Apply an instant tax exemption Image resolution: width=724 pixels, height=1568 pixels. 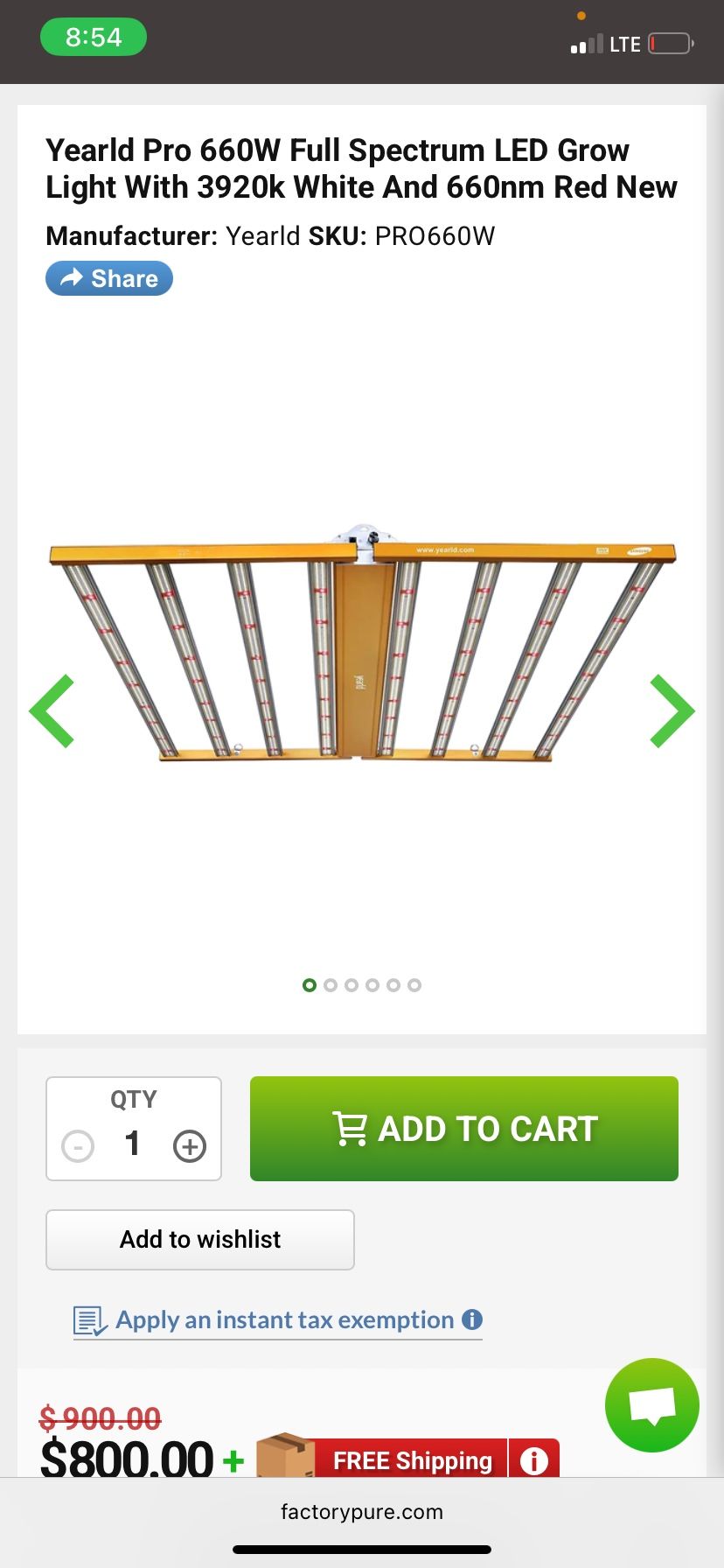[284, 1319]
